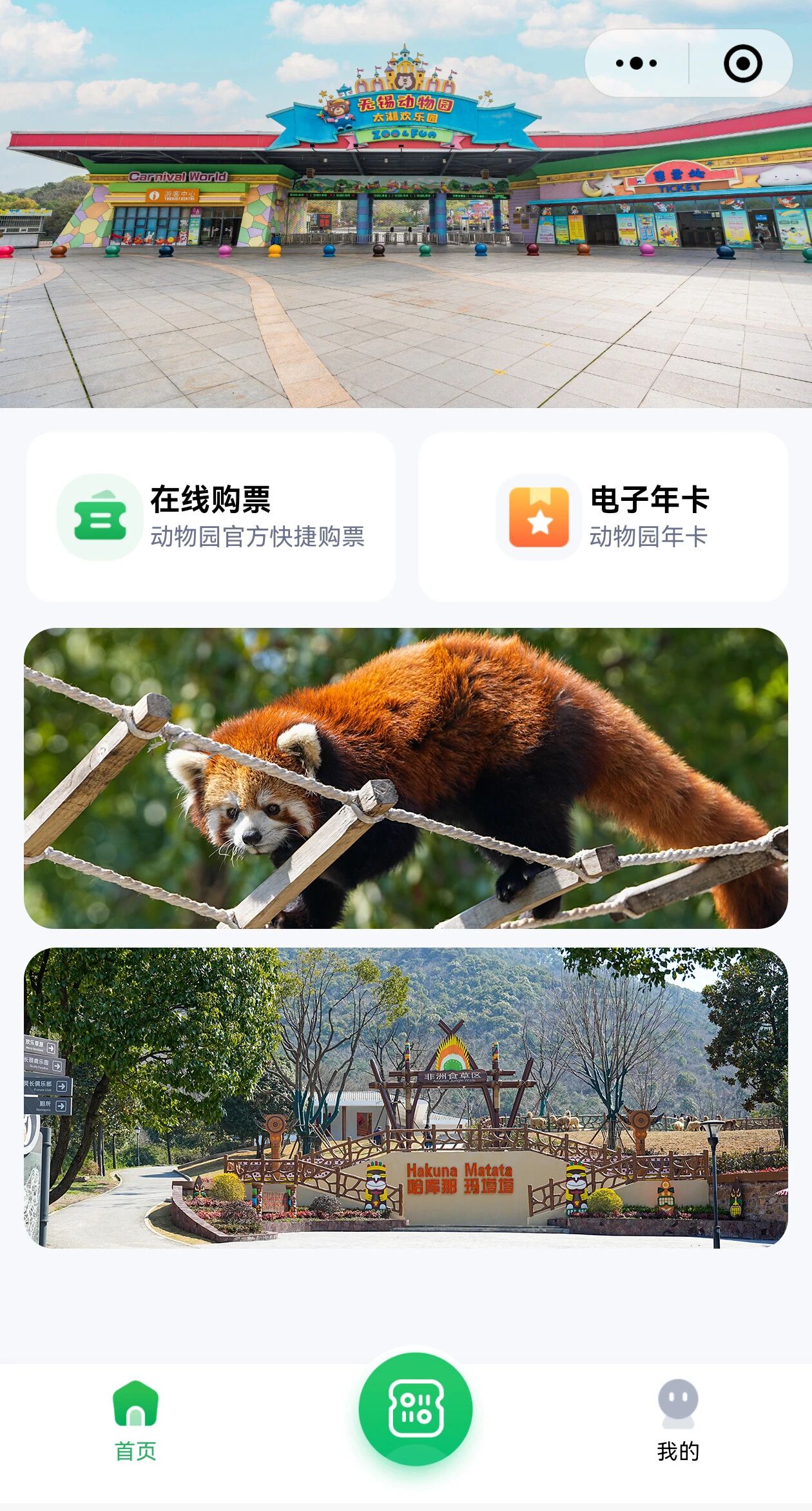Open the green QR code scan button

[x=416, y=1409]
